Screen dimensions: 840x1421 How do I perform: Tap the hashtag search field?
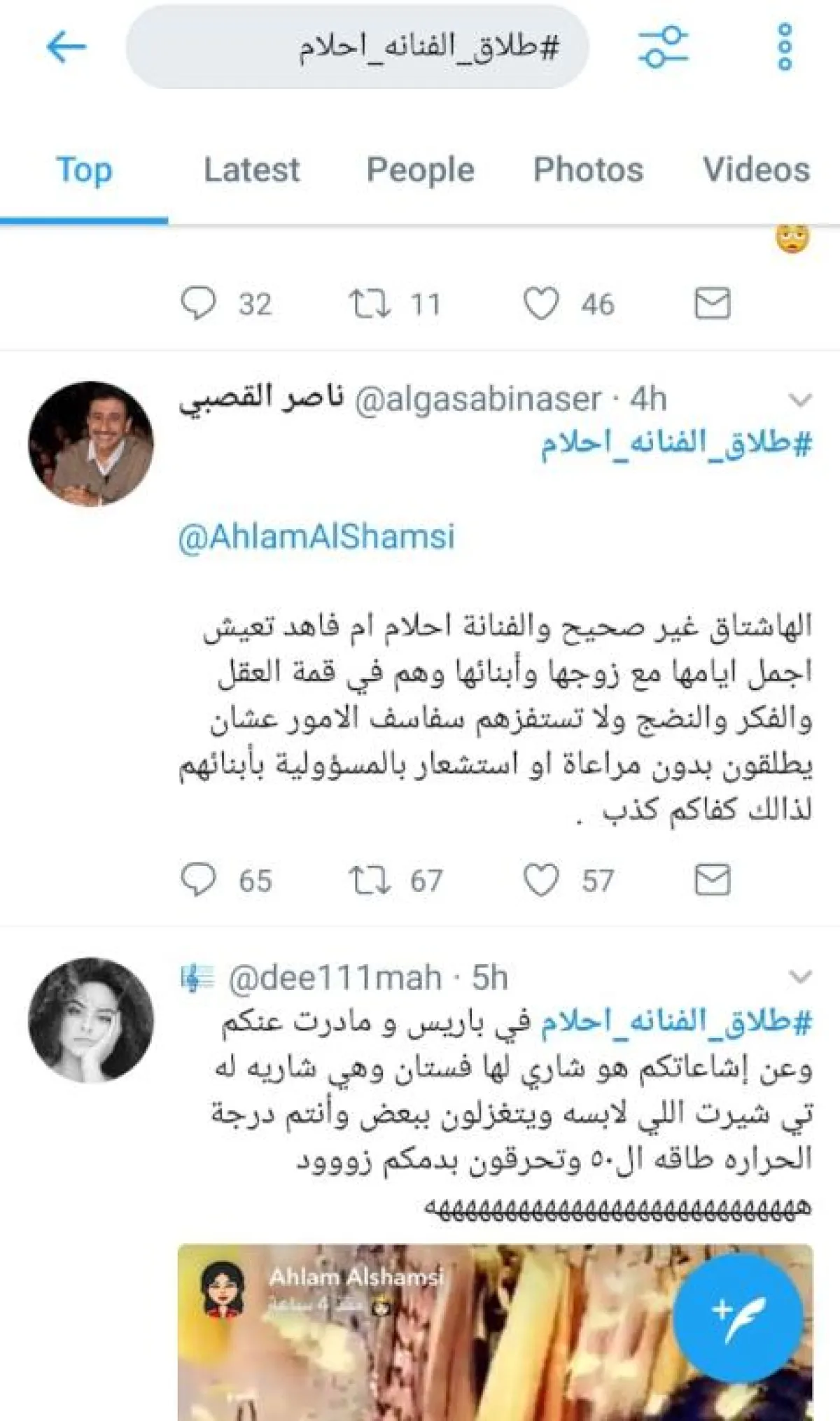pos(357,48)
